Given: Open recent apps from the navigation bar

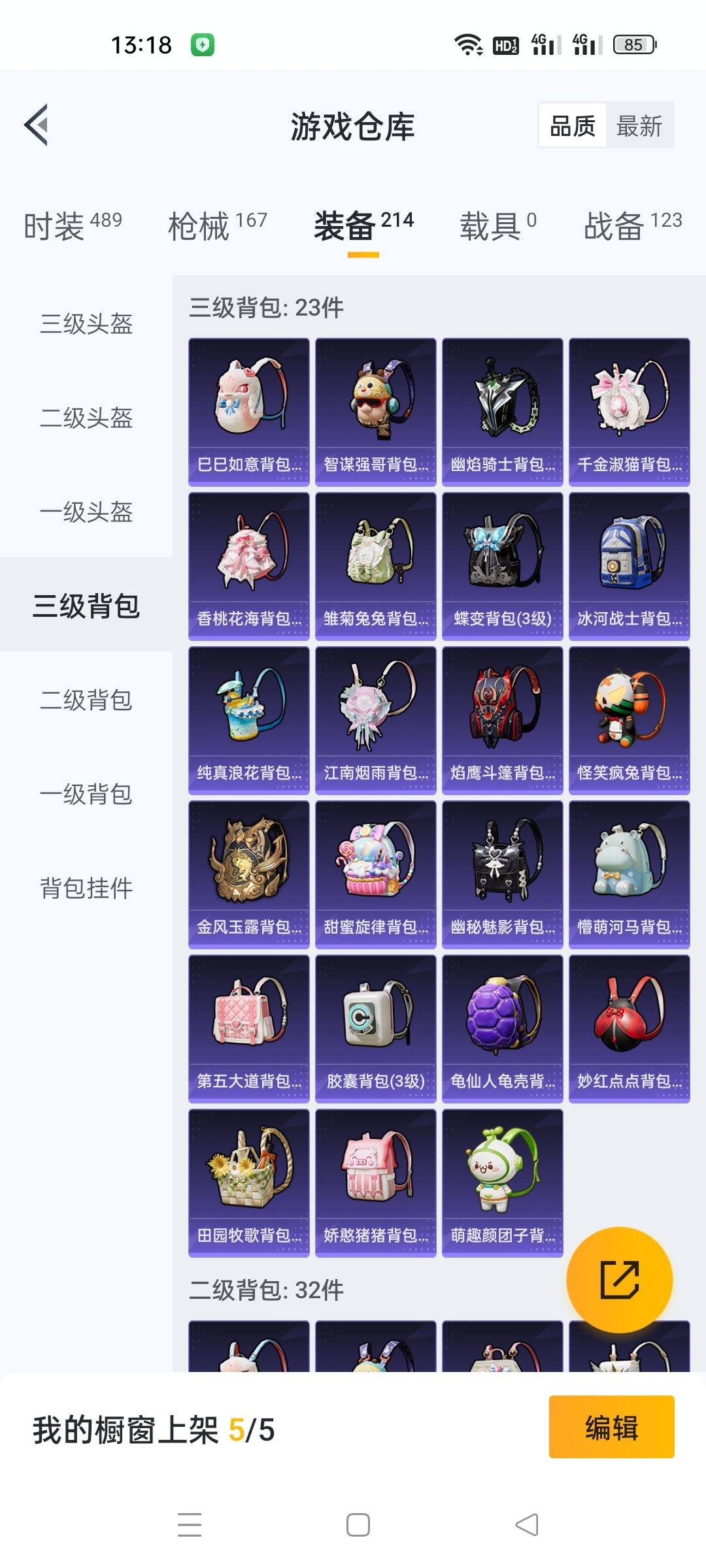Looking at the screenshot, I should (x=190, y=1525).
